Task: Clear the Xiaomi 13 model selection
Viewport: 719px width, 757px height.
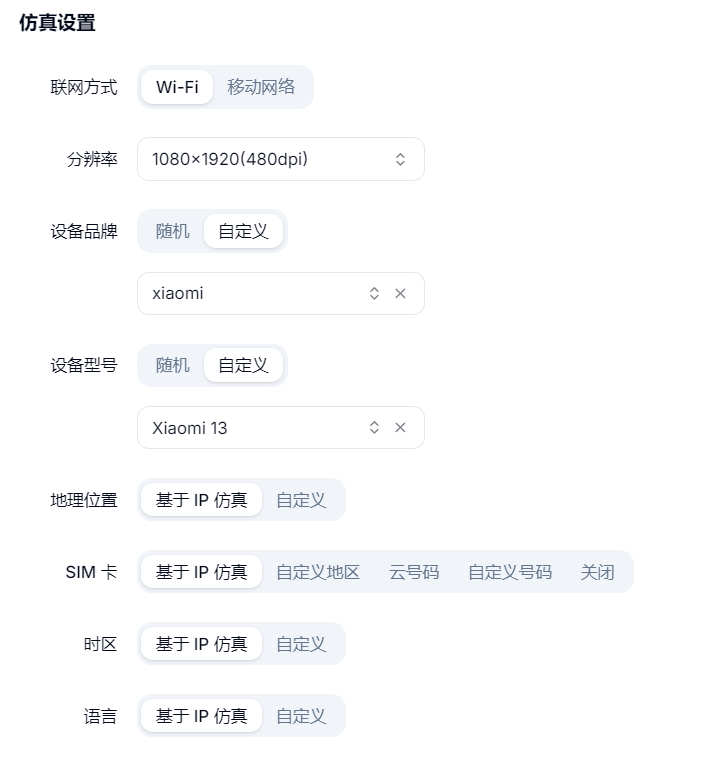Action: pyautogui.click(x=400, y=427)
